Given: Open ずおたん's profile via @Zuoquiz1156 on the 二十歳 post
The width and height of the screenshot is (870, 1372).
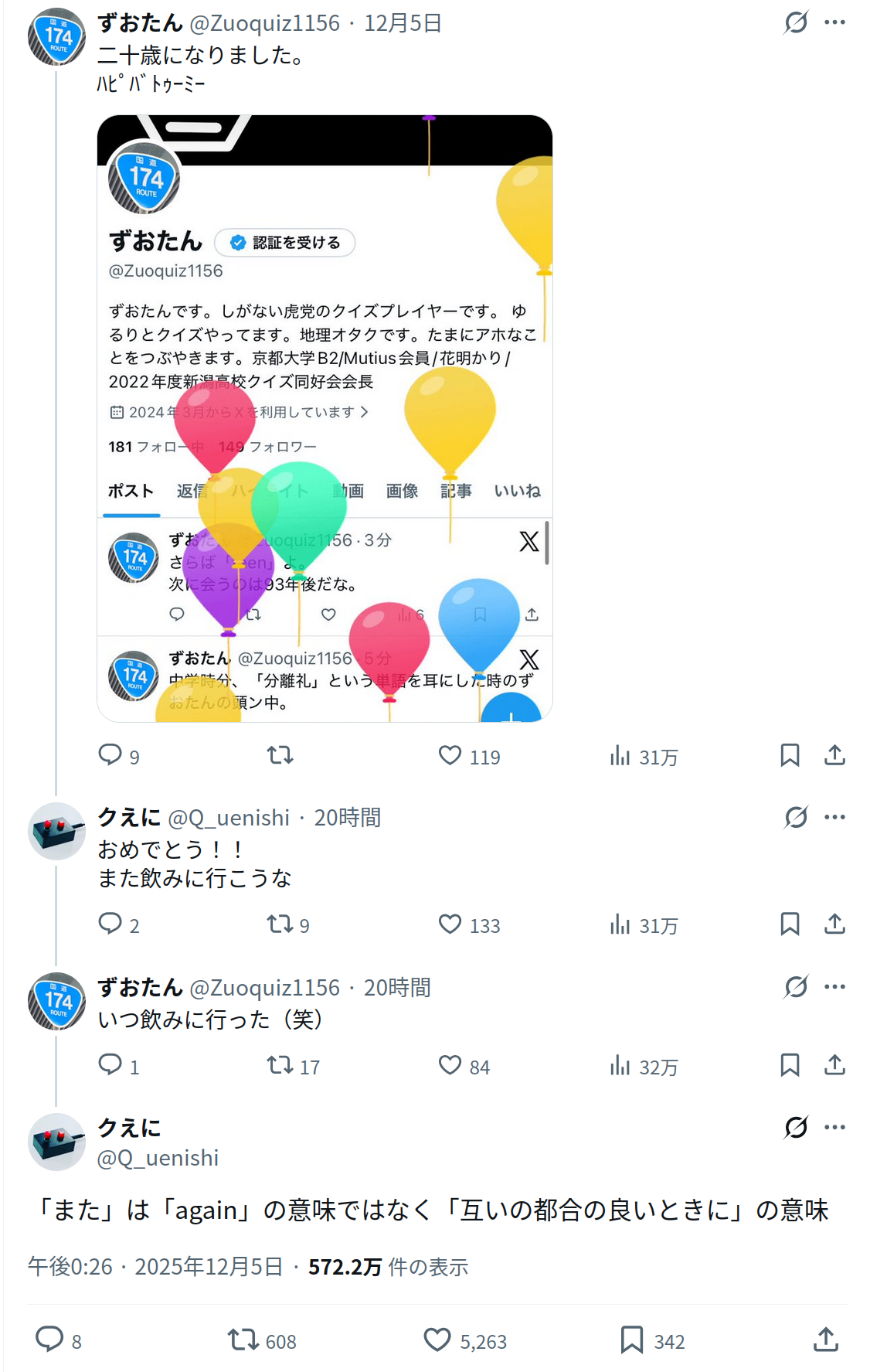Looking at the screenshot, I should [x=264, y=23].
